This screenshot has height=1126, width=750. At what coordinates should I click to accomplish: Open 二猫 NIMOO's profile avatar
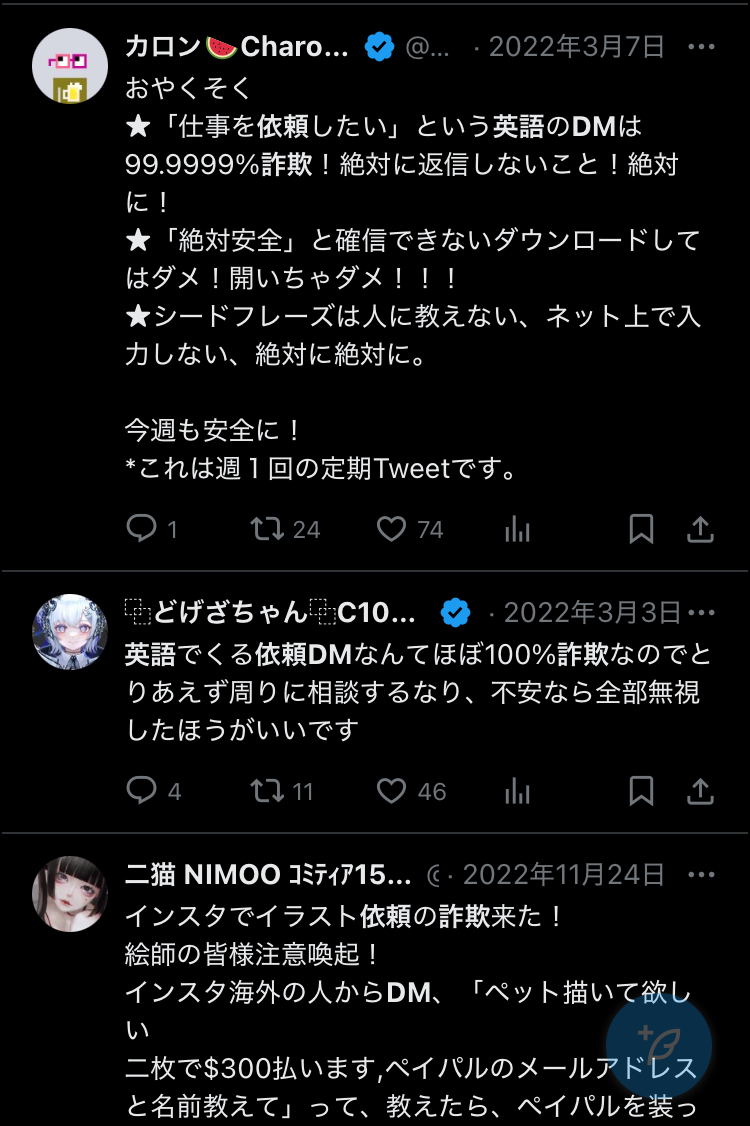(x=70, y=893)
